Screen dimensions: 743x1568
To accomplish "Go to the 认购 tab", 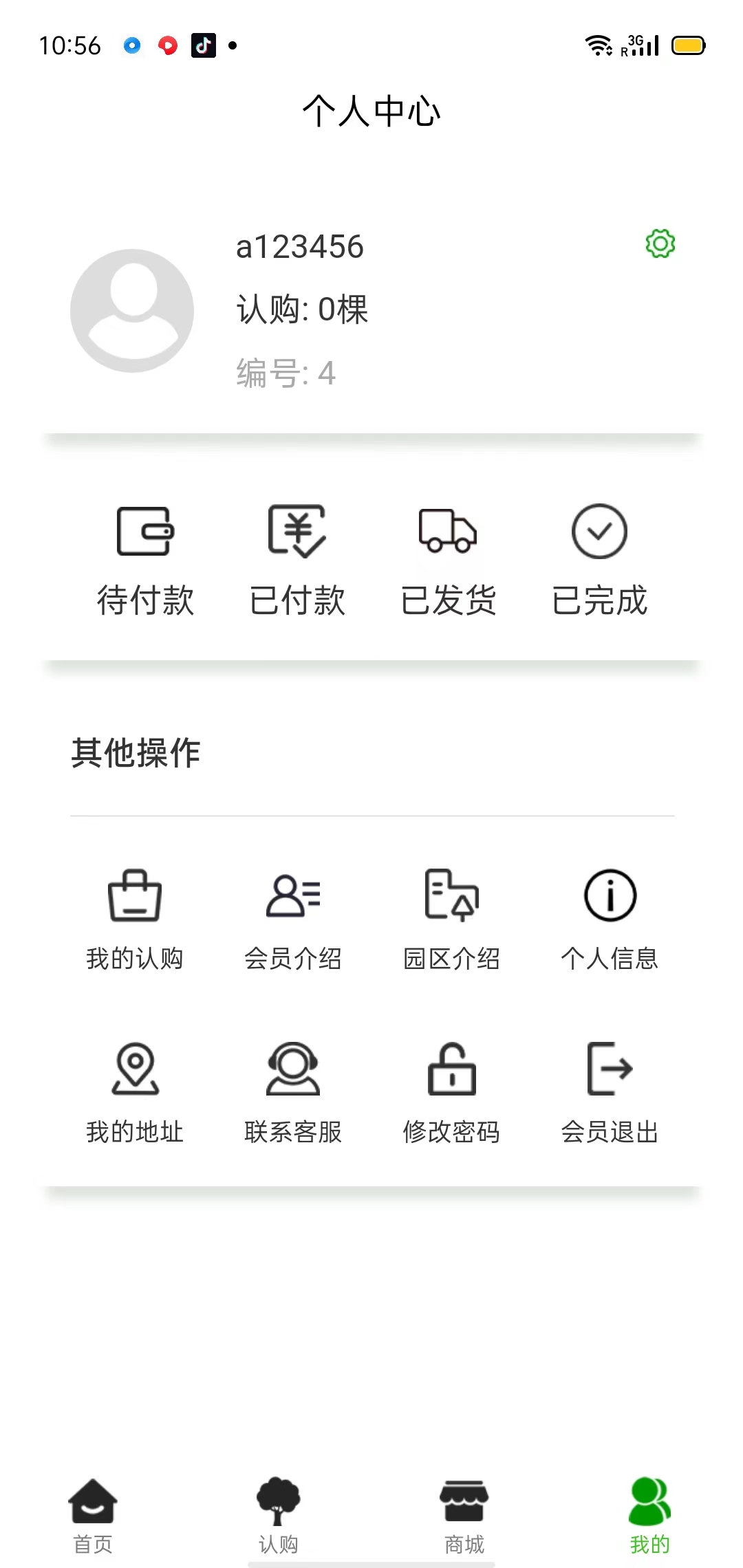I will pos(279,1516).
